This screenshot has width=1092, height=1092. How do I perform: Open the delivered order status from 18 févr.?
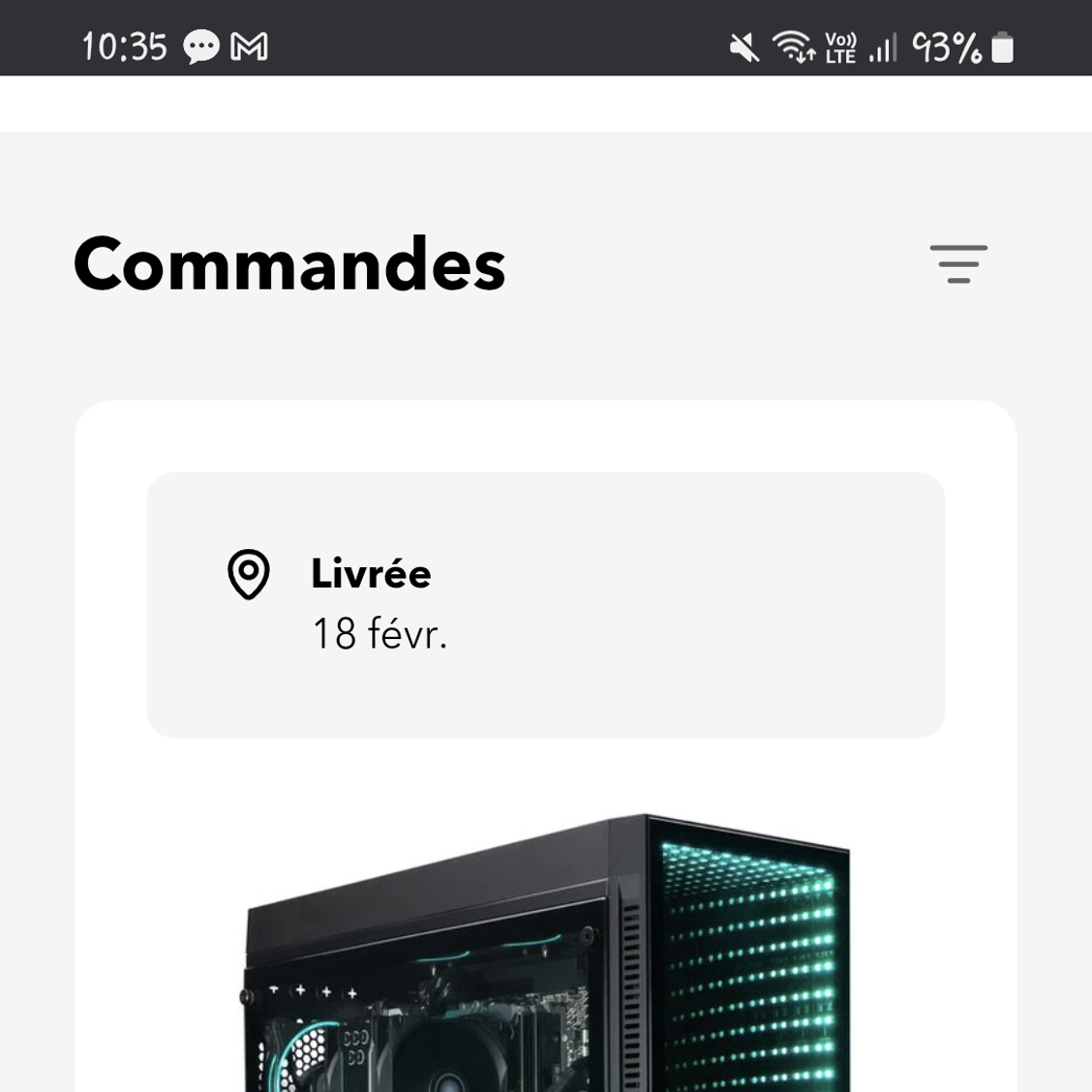click(x=545, y=604)
